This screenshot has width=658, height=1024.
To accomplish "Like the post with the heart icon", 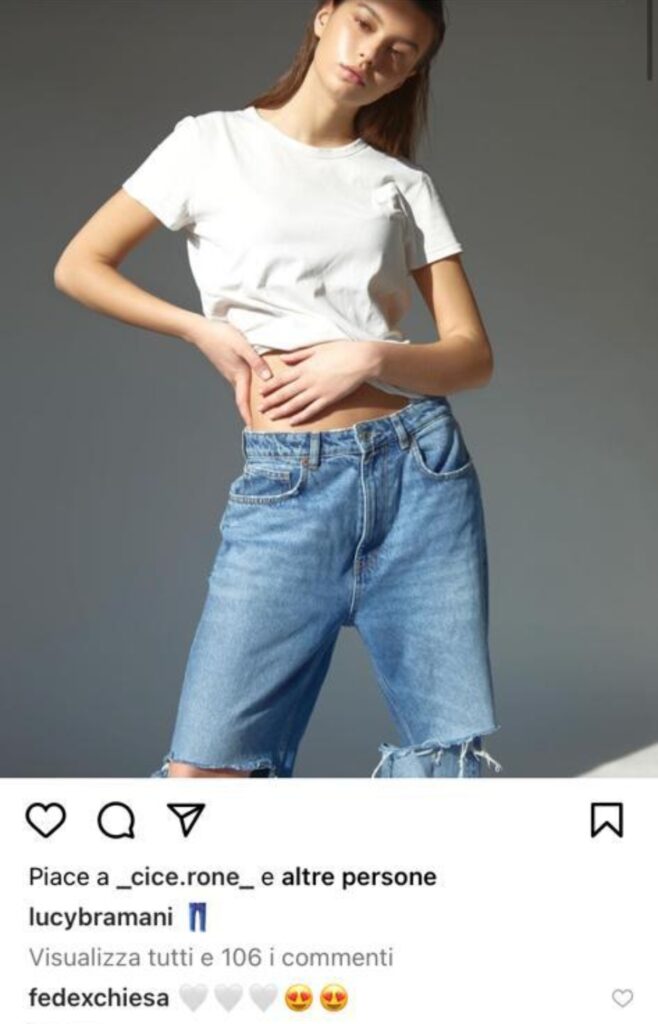I will point(45,820).
